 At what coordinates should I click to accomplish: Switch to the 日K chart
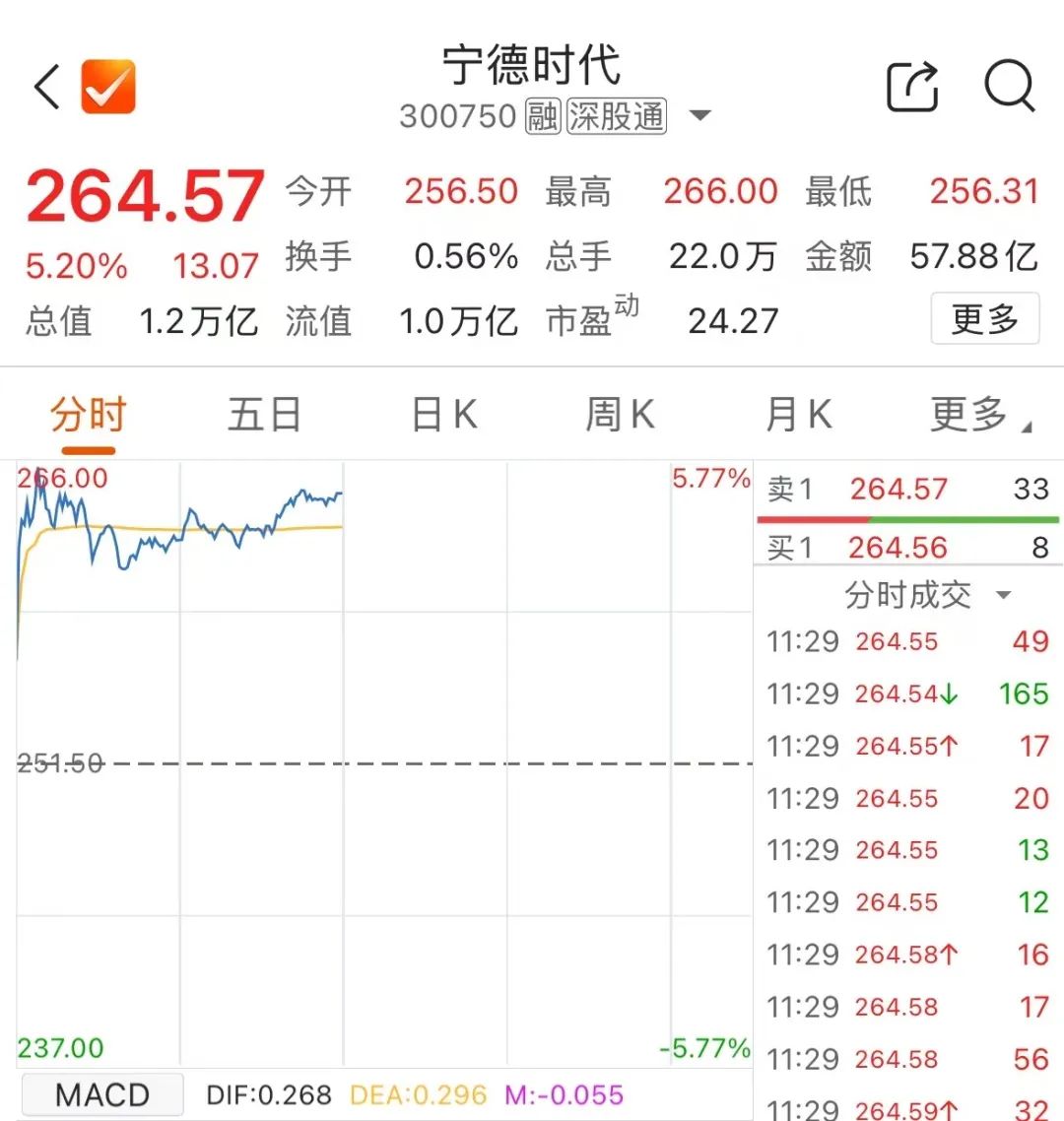pyautogui.click(x=444, y=415)
